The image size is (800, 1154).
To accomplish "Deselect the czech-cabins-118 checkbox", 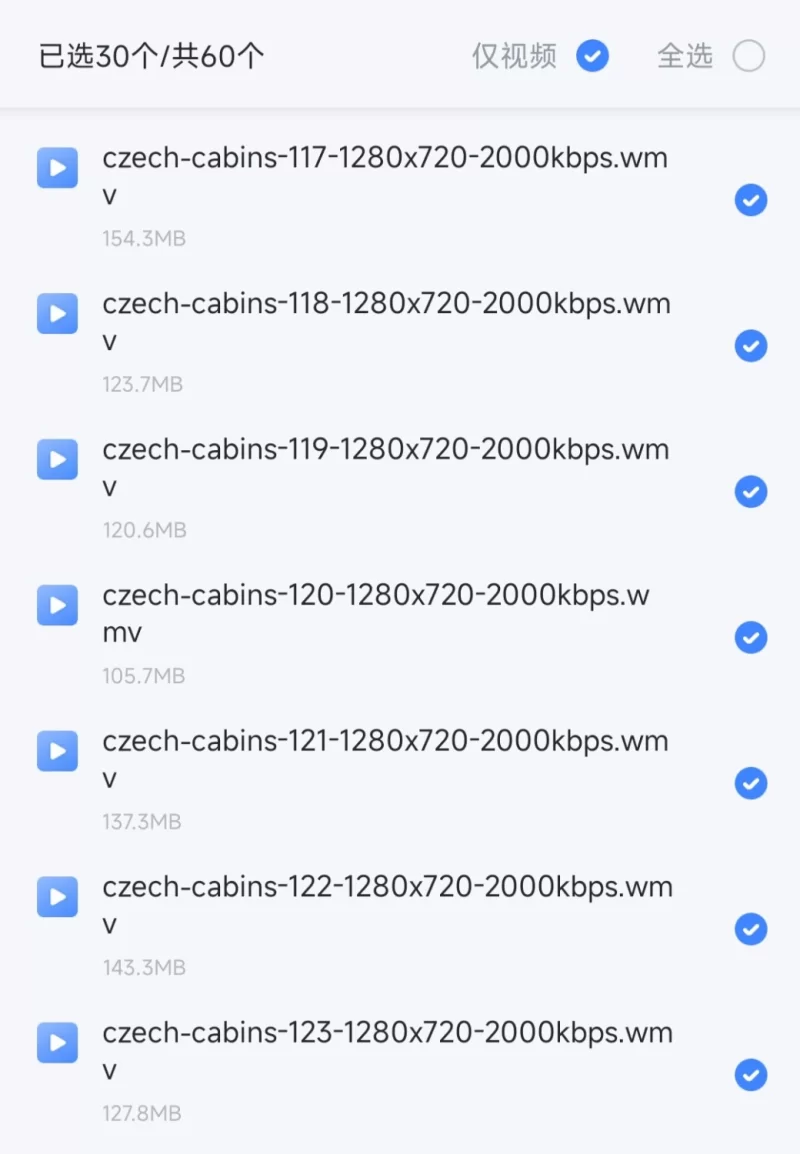I will coord(751,346).
